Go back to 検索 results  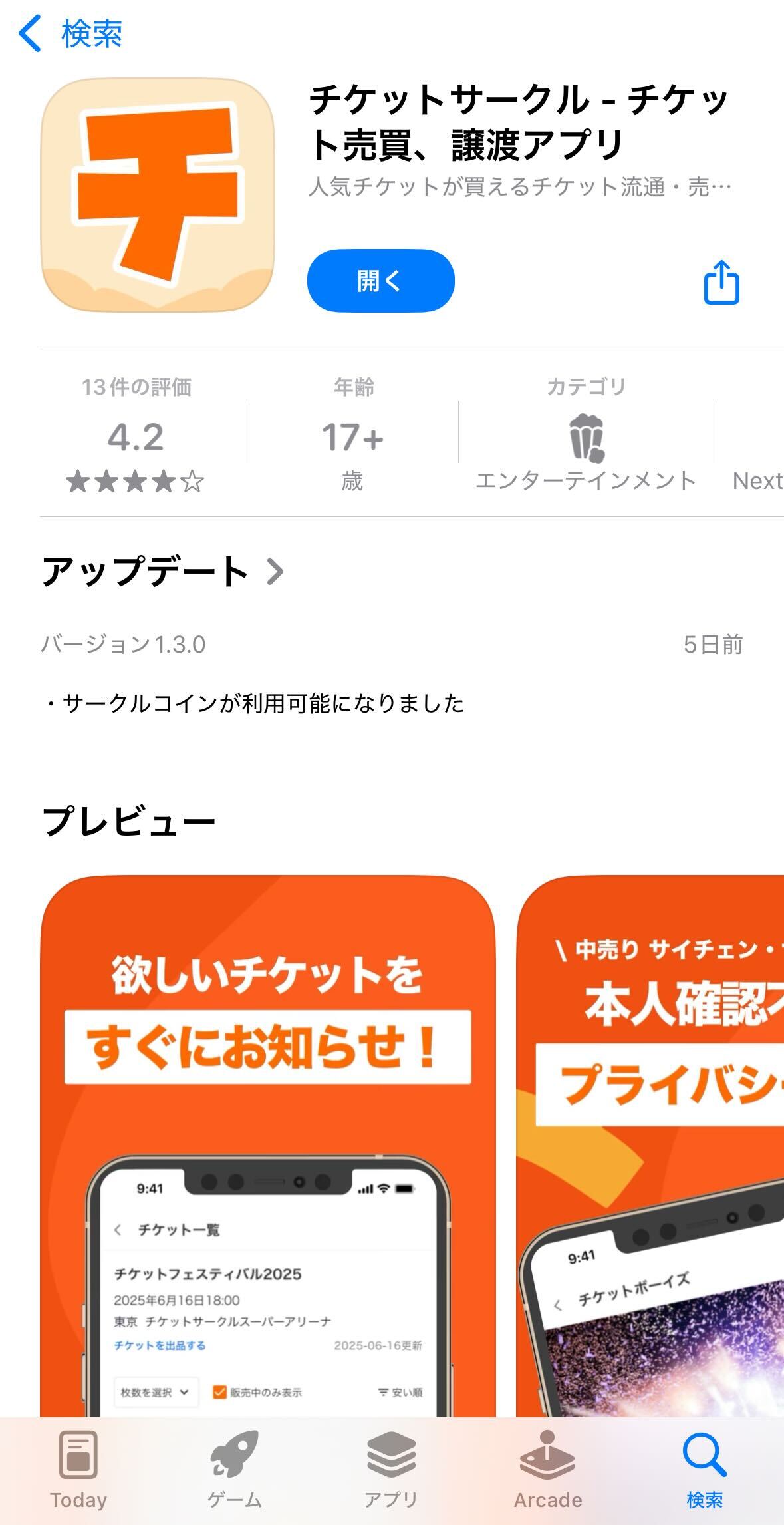[70, 33]
